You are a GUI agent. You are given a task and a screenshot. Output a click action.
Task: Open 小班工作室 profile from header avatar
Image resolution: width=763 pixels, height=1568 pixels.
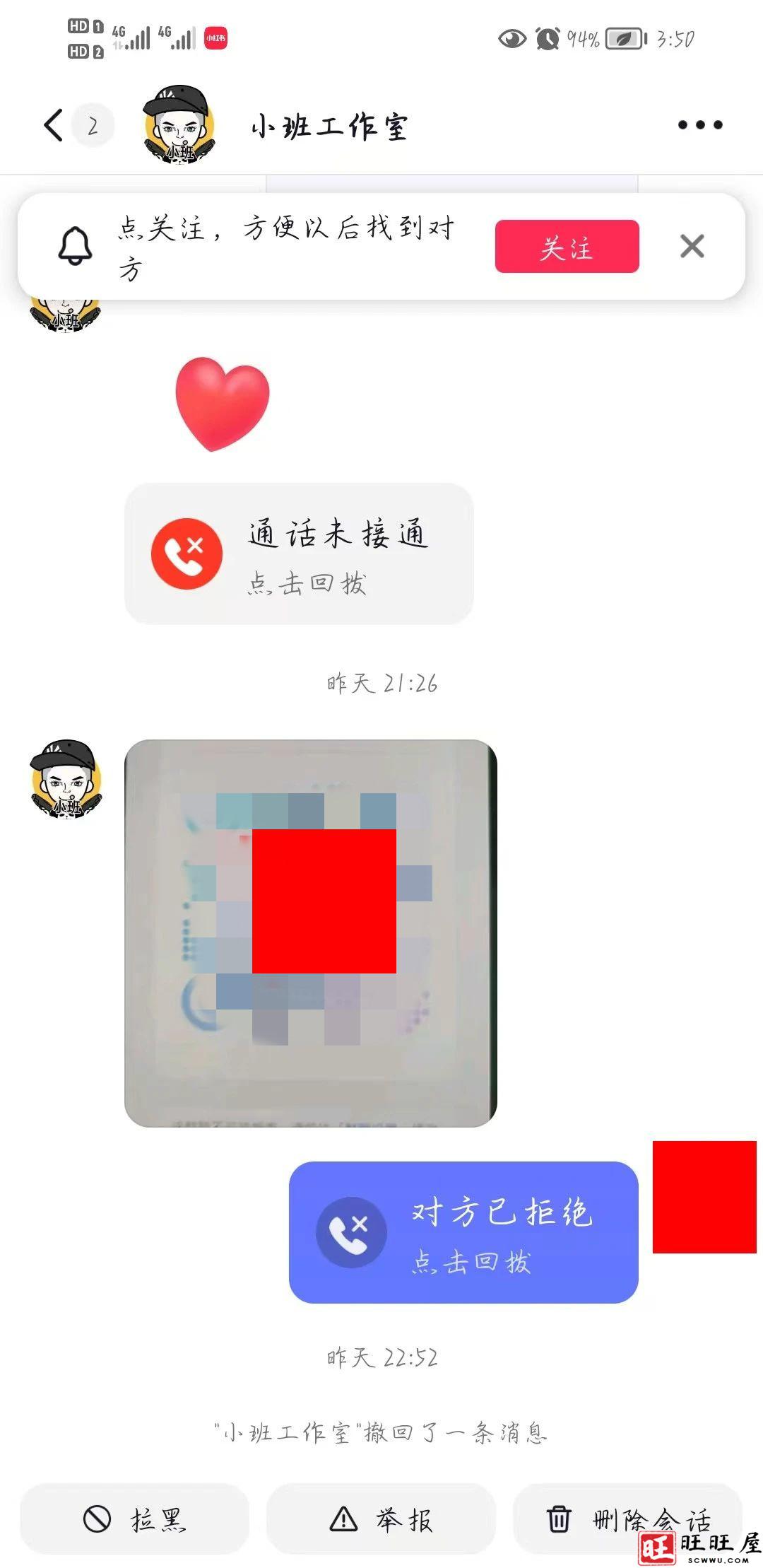(x=179, y=125)
